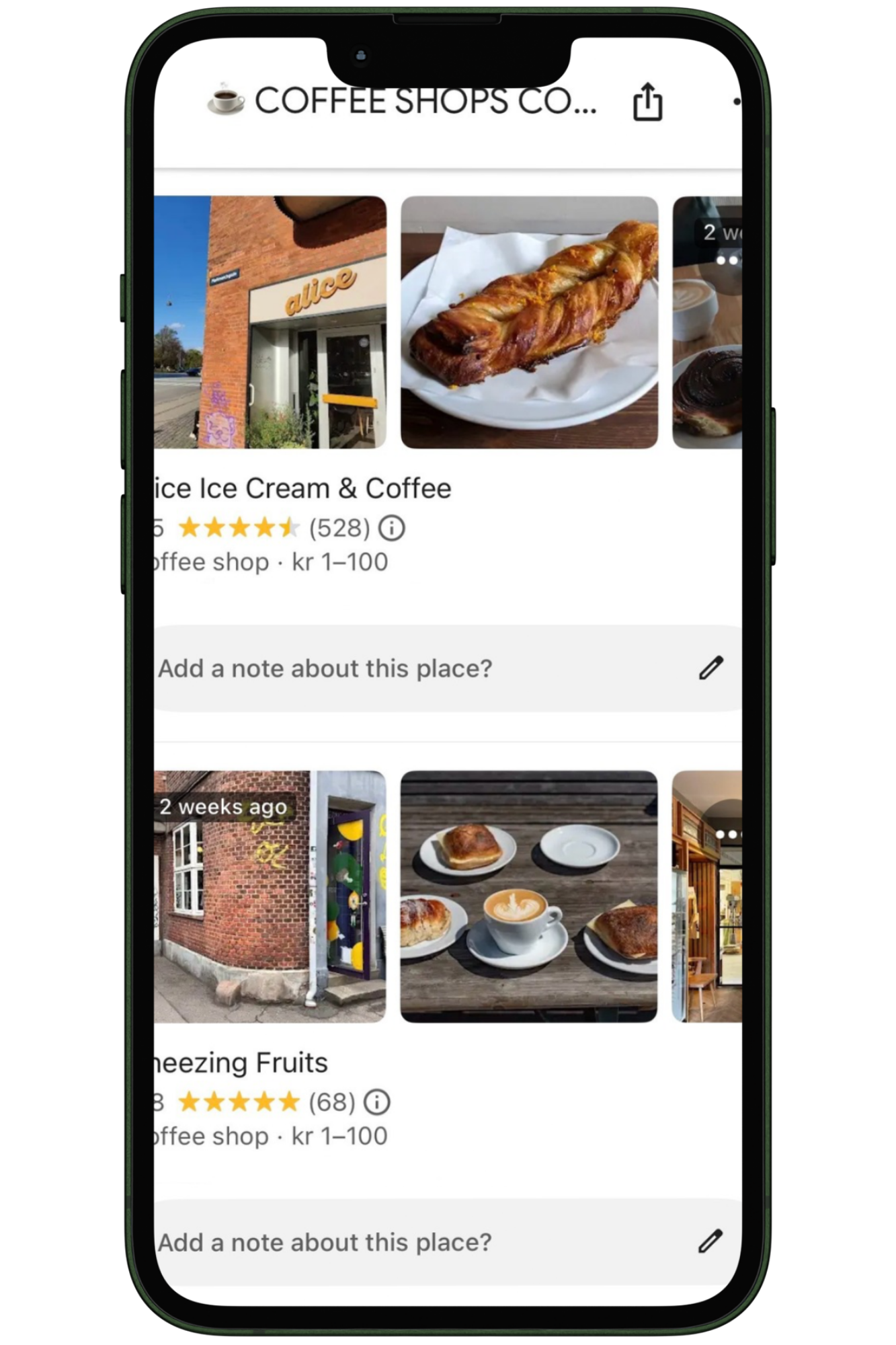
Task: Open the brick building photo from 2 weeks ago
Action: (270, 896)
